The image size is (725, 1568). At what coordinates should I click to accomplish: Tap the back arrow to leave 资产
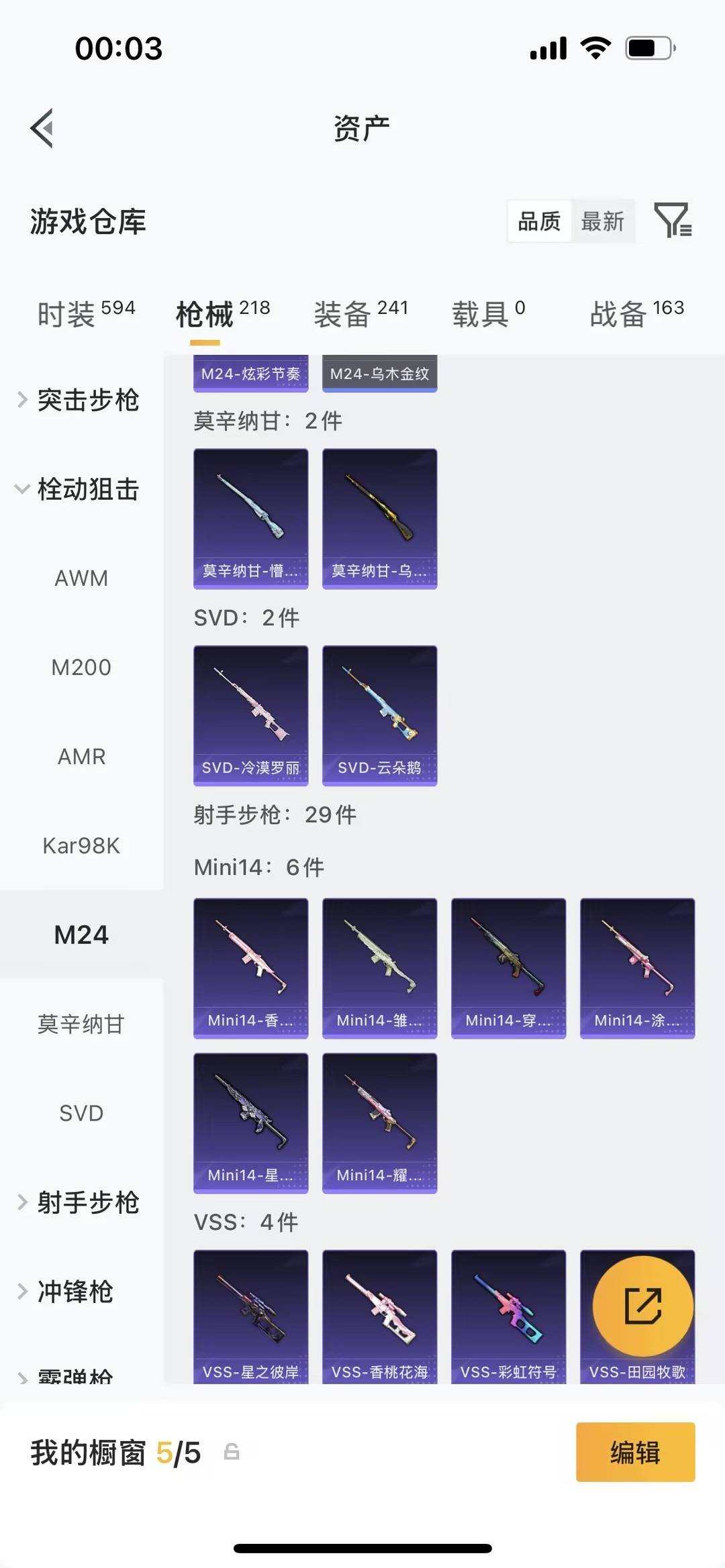pos(42,126)
